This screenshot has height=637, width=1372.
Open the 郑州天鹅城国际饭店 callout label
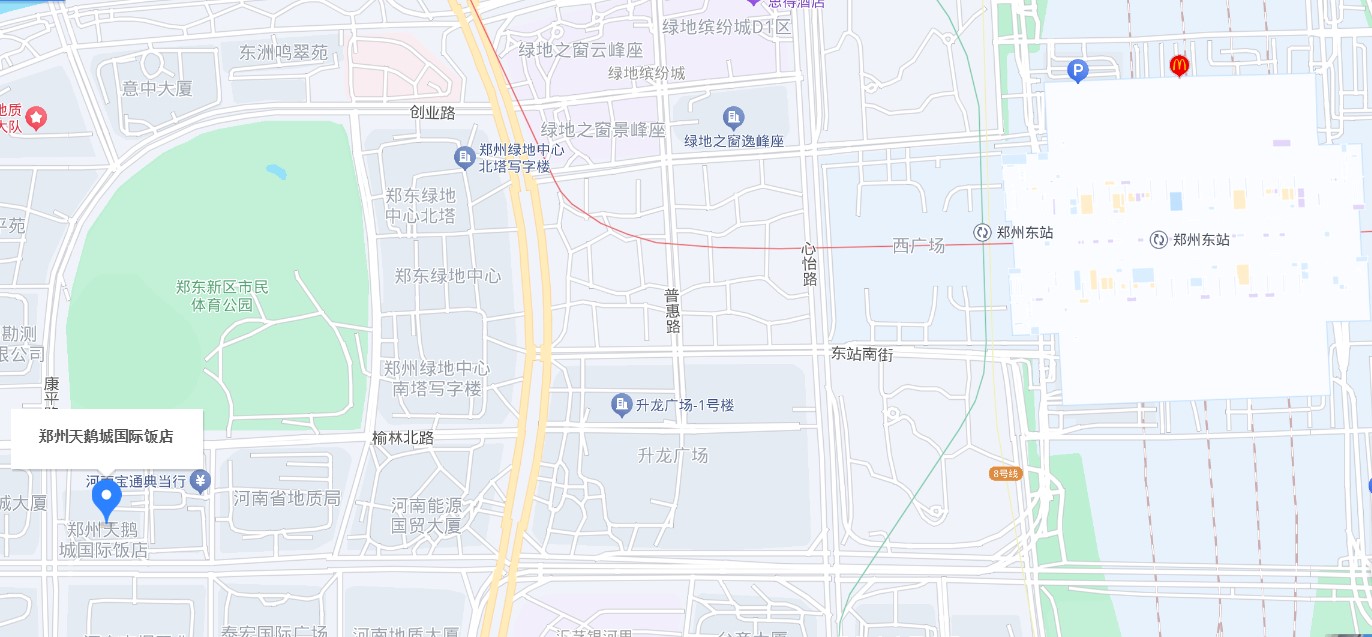(x=107, y=437)
